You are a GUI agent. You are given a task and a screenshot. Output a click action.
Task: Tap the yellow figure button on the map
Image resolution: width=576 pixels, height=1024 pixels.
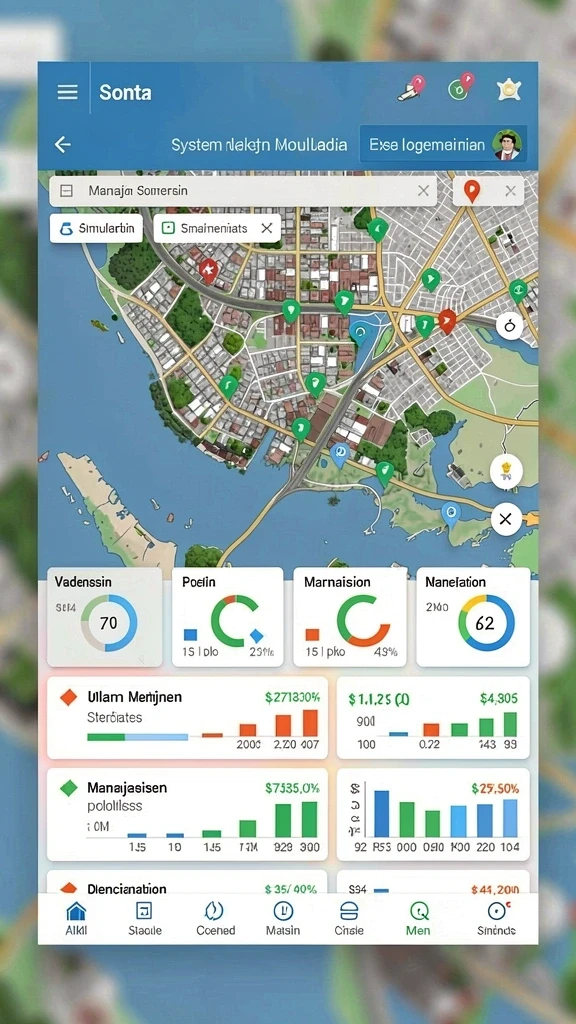[506, 470]
